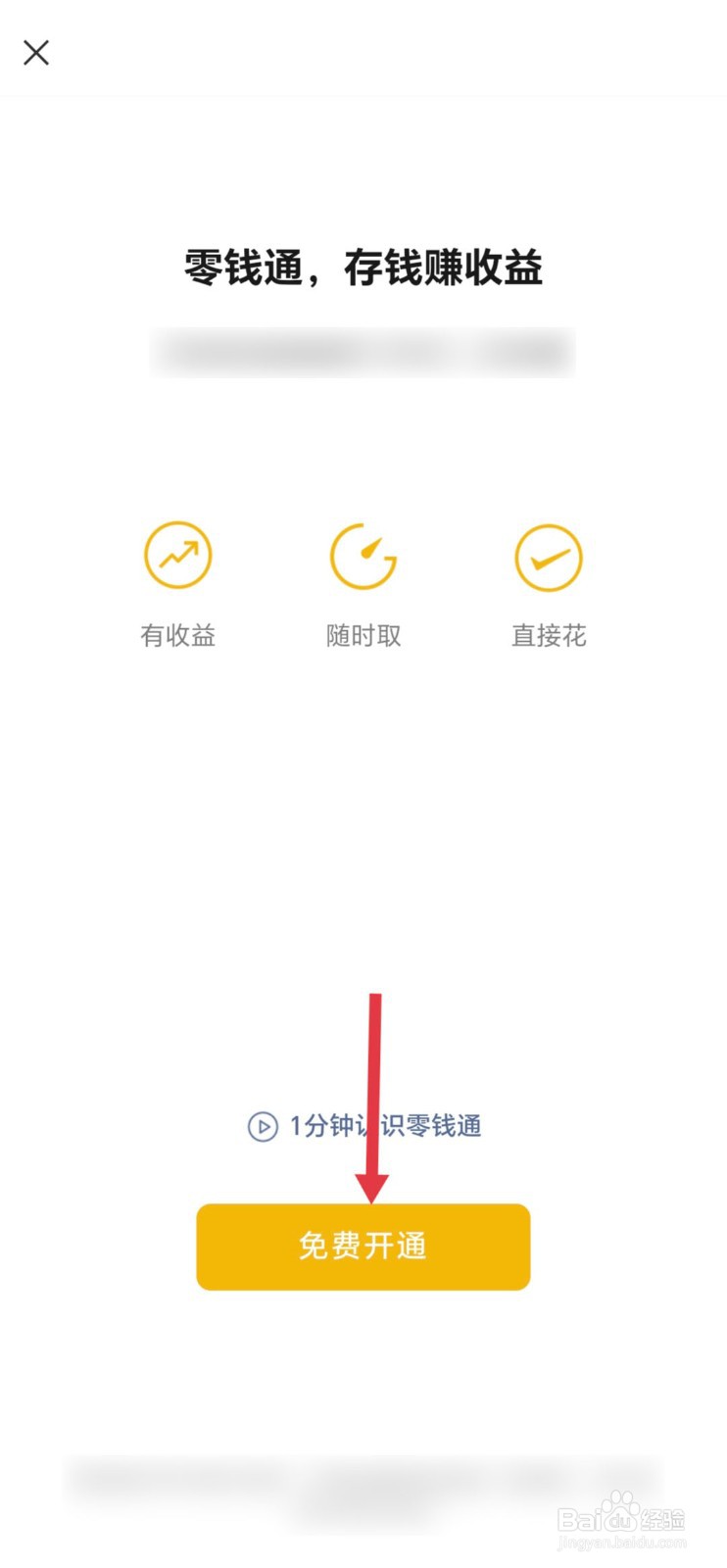Click the X icon in the top-left corner
Viewport: 727px width, 1568px height.
(x=36, y=53)
